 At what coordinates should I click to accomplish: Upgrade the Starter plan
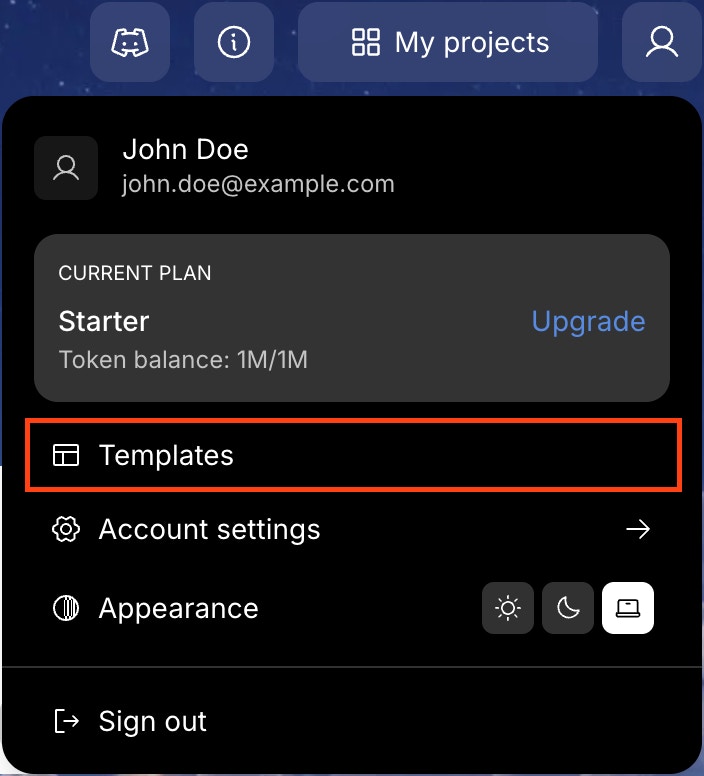588,321
